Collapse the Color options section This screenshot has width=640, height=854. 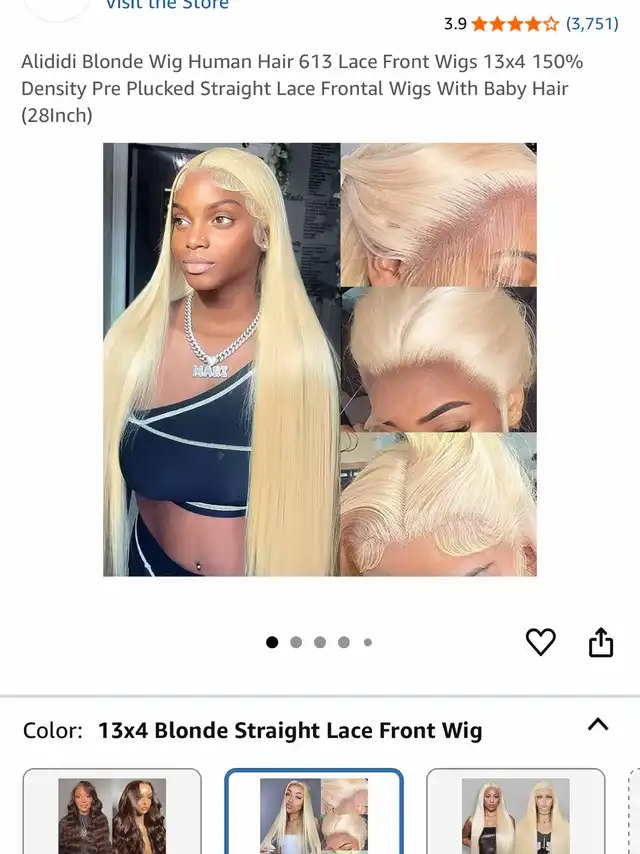click(597, 725)
